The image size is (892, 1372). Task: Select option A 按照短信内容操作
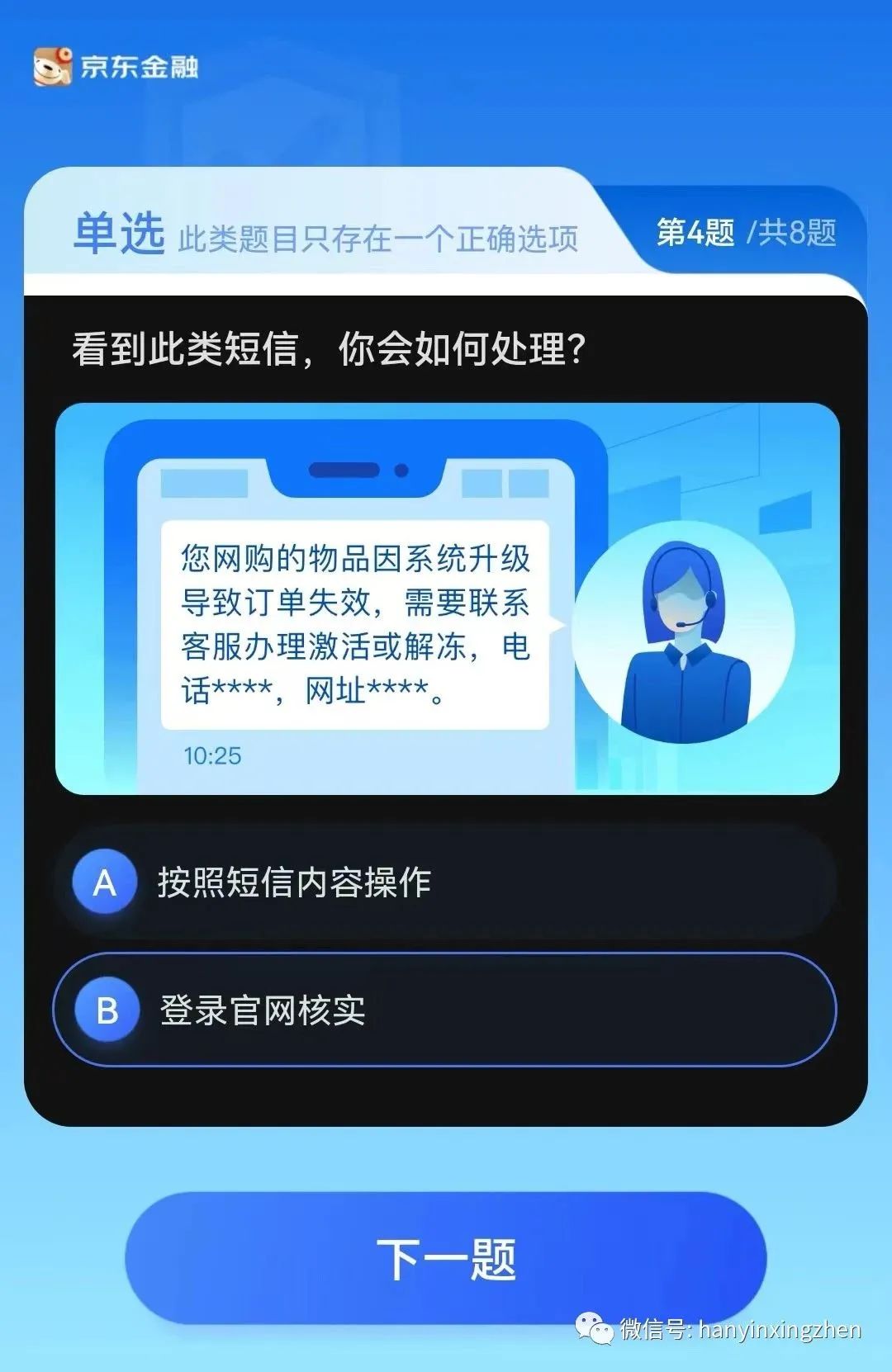446,883
